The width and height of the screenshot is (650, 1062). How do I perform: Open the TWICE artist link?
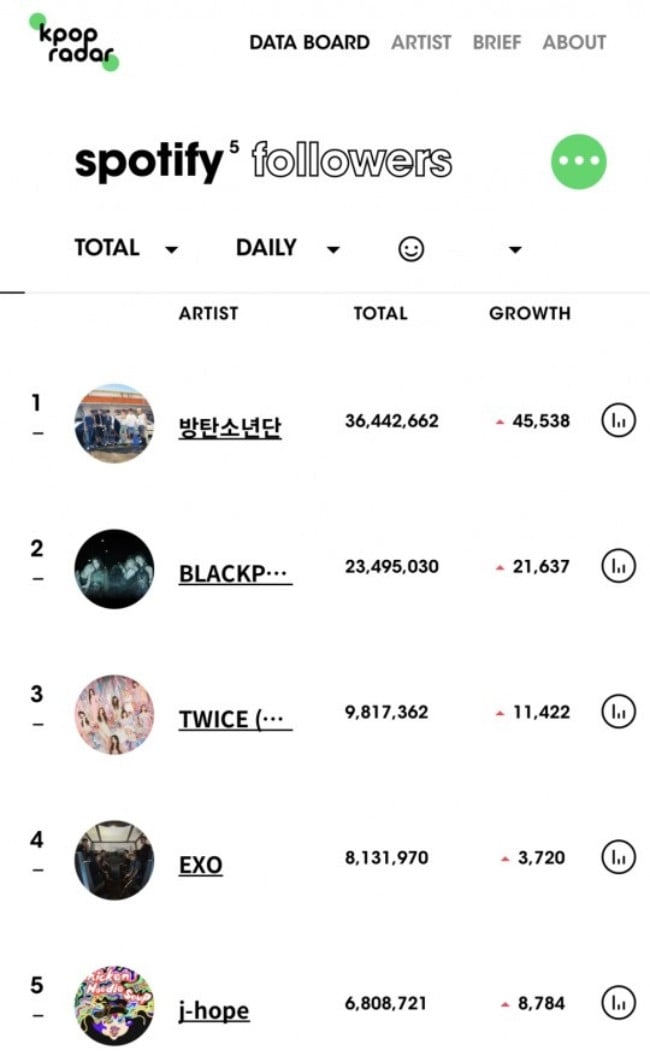pos(235,719)
